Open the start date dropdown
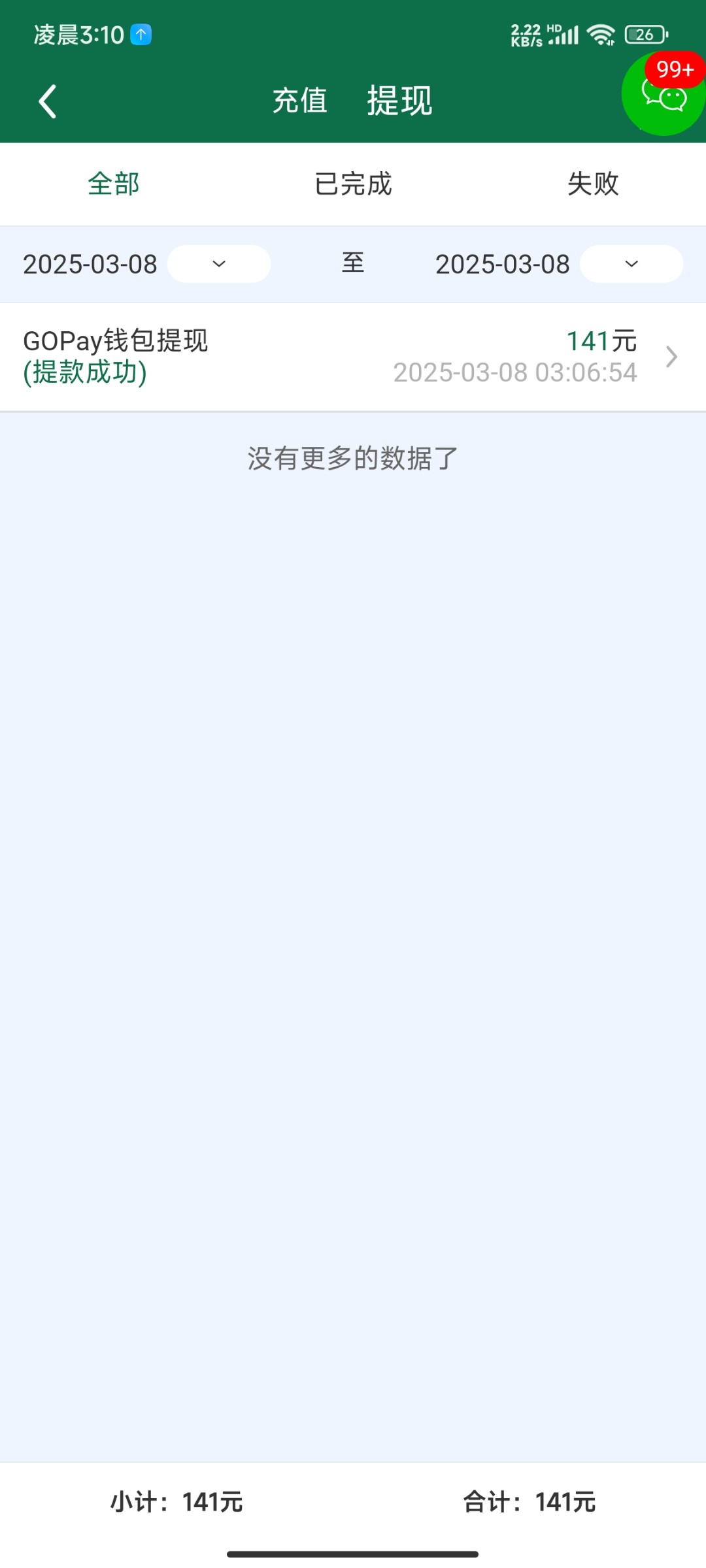 [219, 264]
